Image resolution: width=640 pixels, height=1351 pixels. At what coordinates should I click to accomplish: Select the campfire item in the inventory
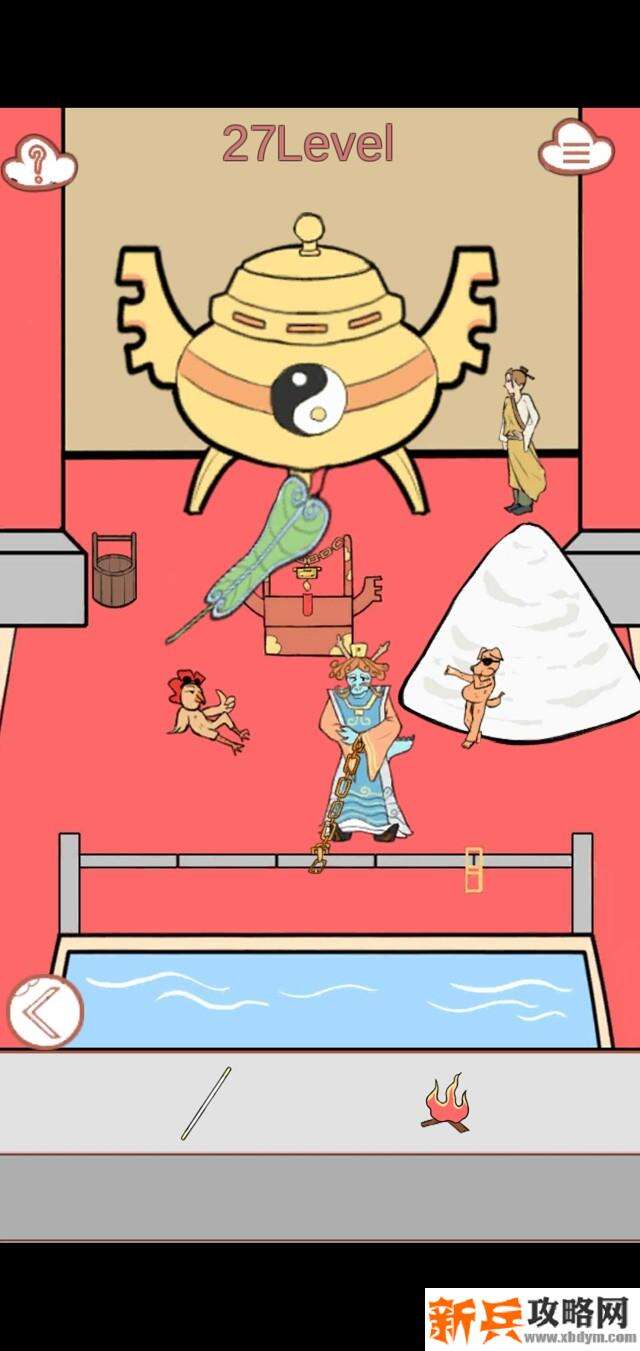445,1103
